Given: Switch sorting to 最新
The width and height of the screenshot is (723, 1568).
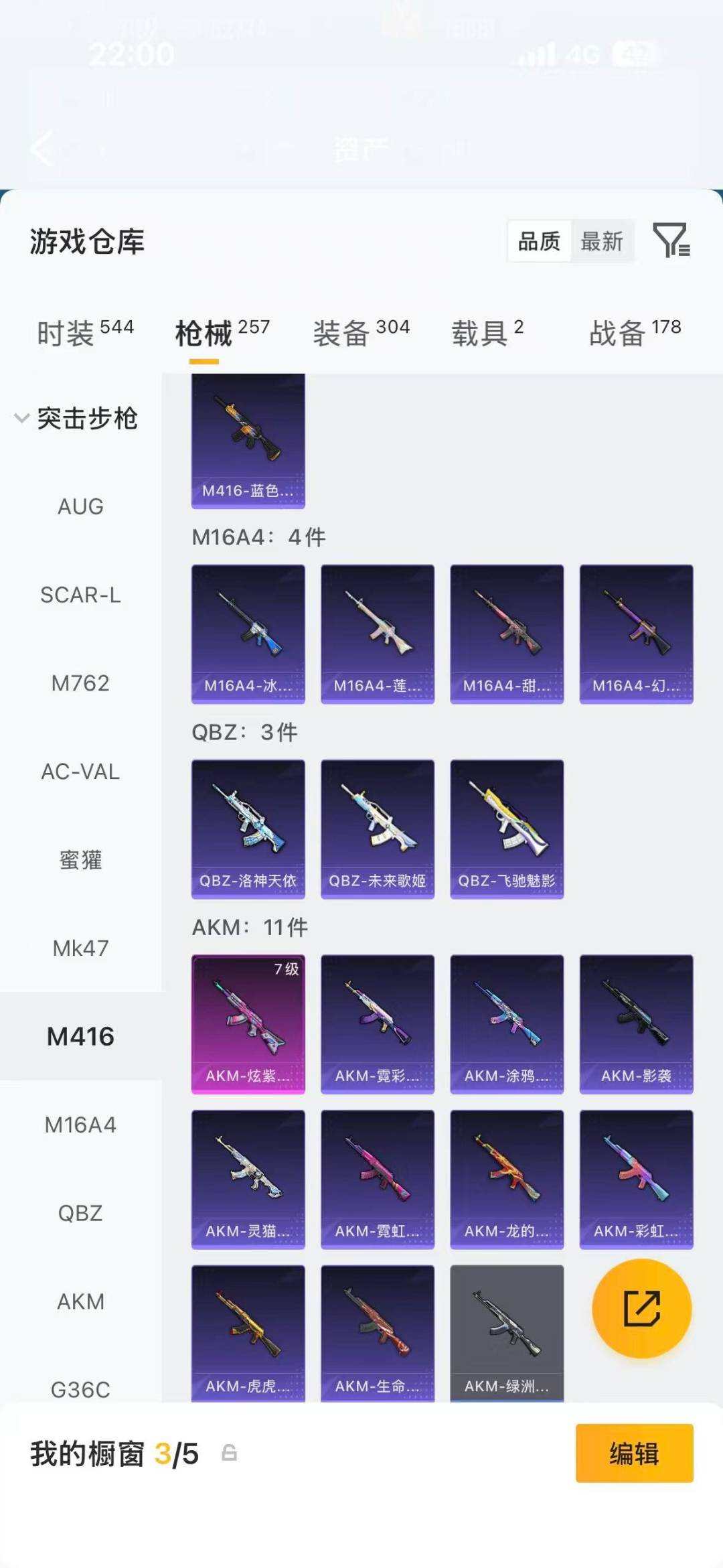Looking at the screenshot, I should point(601,241).
